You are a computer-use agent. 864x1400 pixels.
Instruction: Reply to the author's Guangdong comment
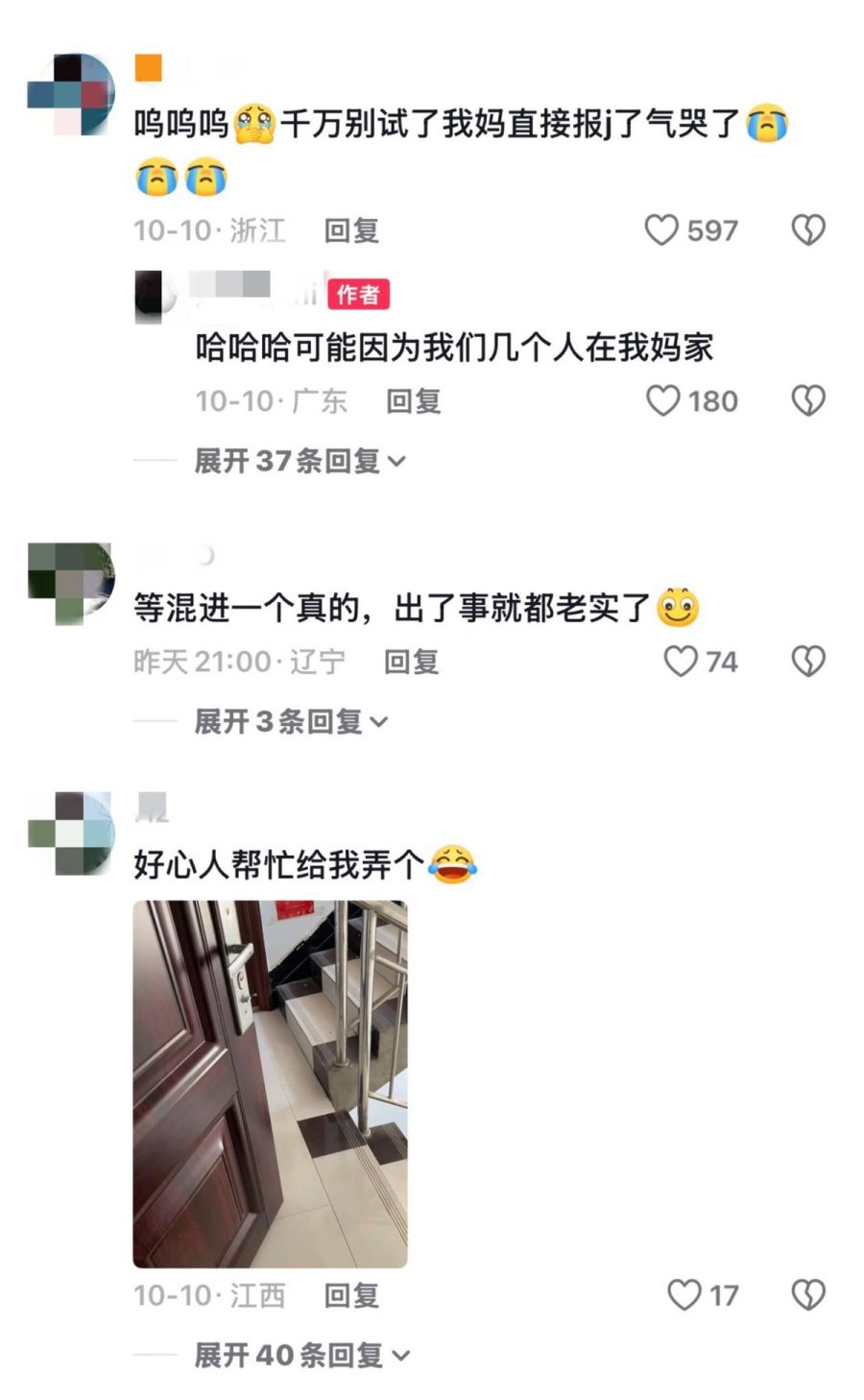[413, 401]
